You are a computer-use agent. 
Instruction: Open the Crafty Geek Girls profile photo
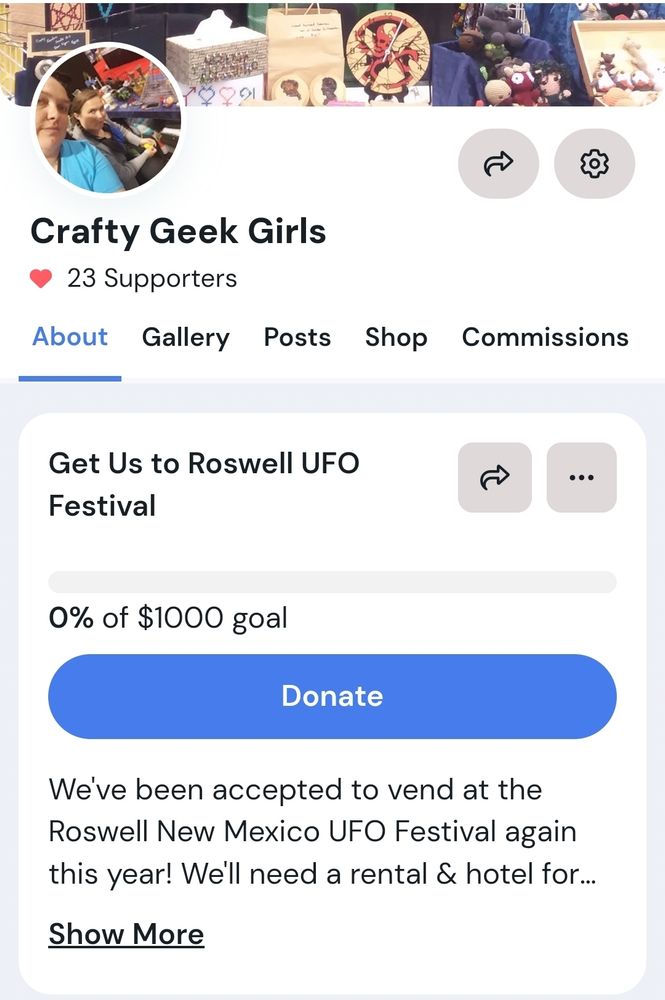(x=107, y=118)
